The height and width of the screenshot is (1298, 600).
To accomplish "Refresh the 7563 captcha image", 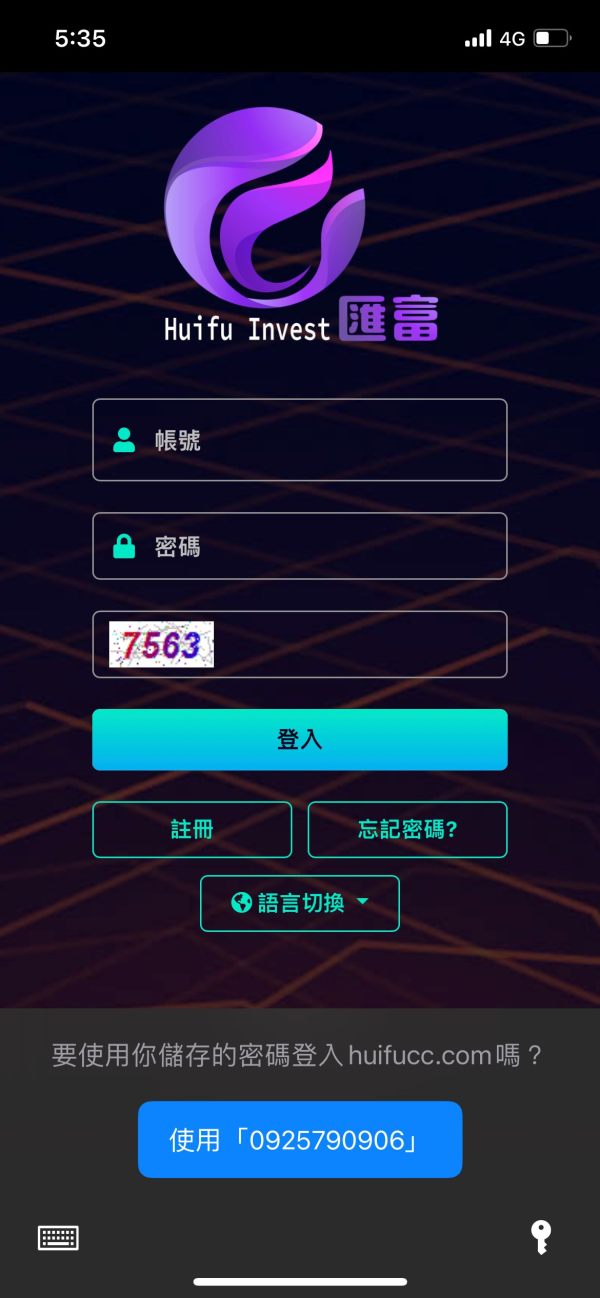I will pos(161,645).
